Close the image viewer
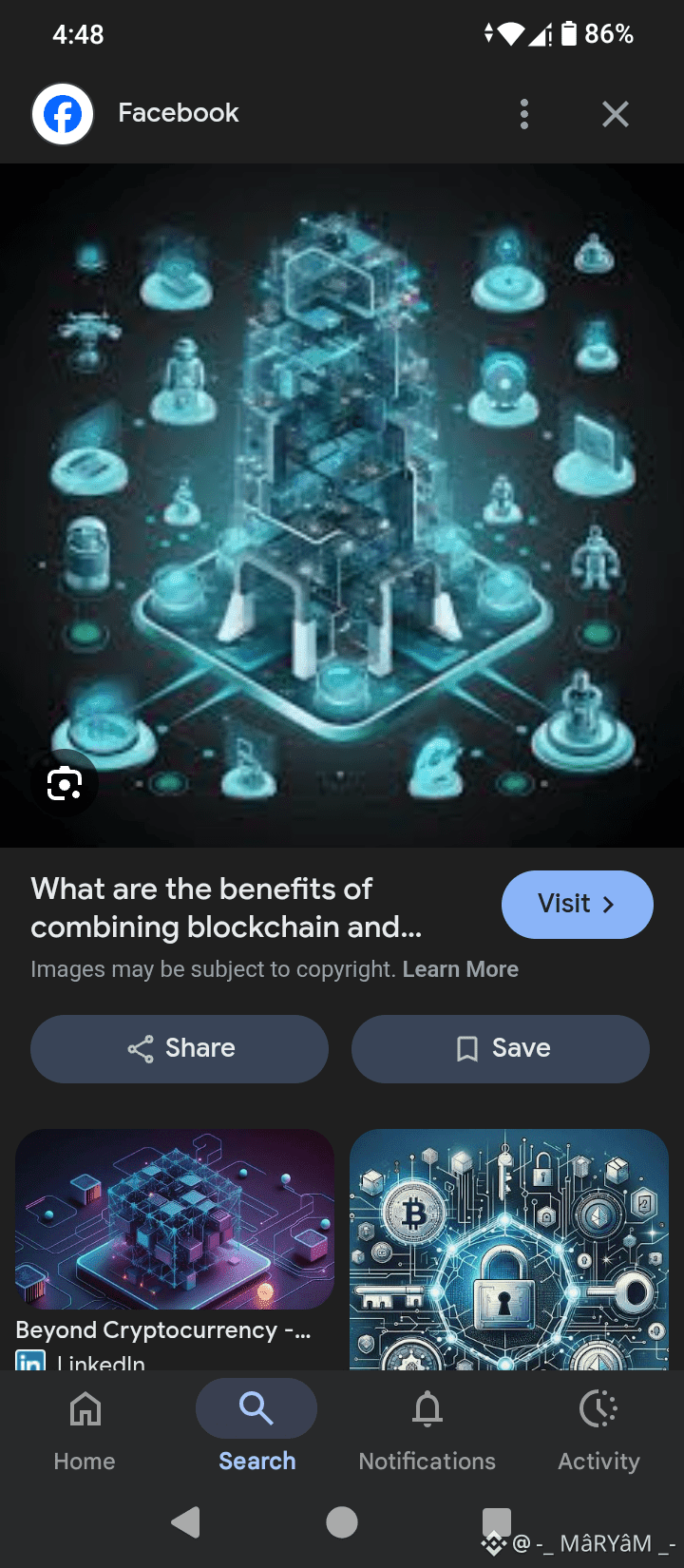Viewport: 684px width, 1568px height. [x=616, y=114]
